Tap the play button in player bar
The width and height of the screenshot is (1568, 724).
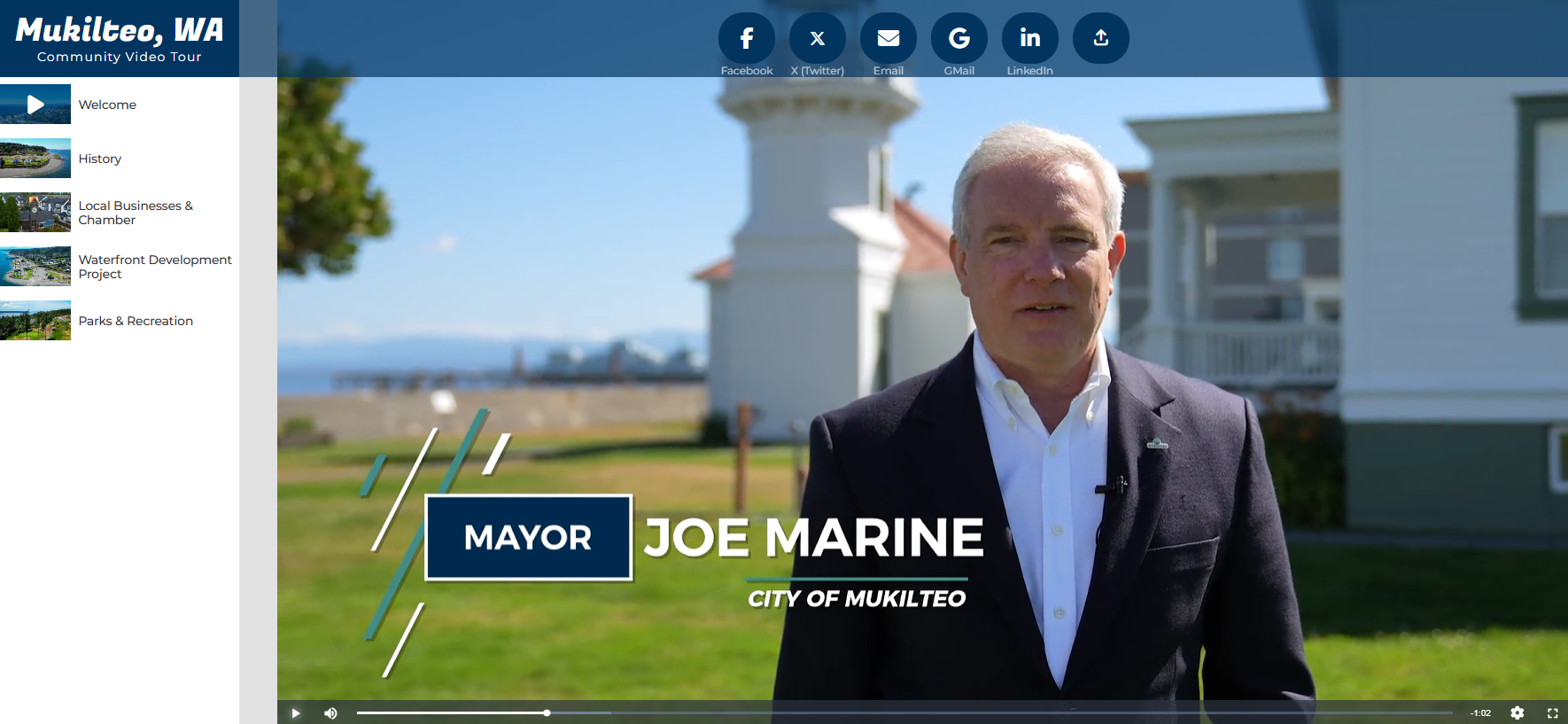coord(296,713)
